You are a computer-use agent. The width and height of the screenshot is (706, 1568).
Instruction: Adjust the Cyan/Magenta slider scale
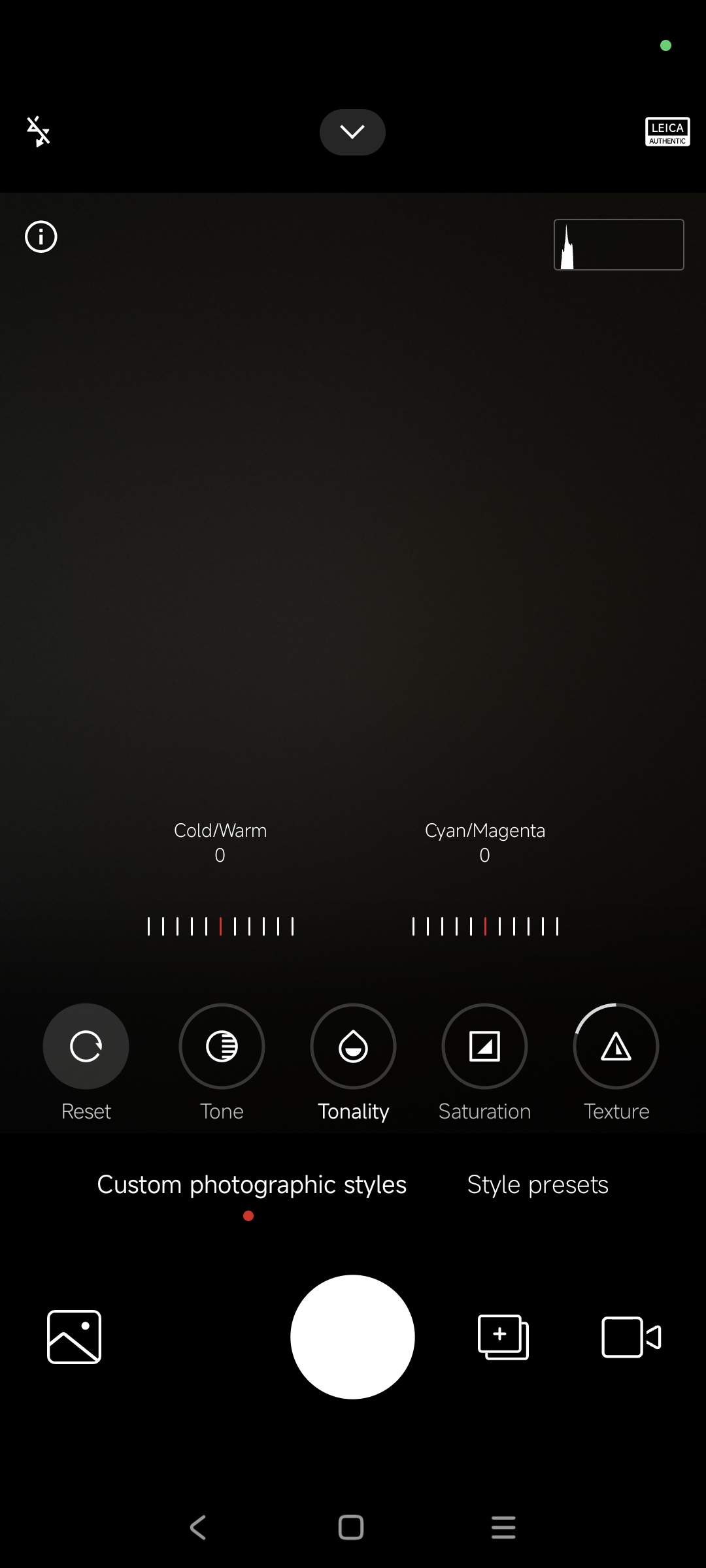pyautogui.click(x=484, y=926)
